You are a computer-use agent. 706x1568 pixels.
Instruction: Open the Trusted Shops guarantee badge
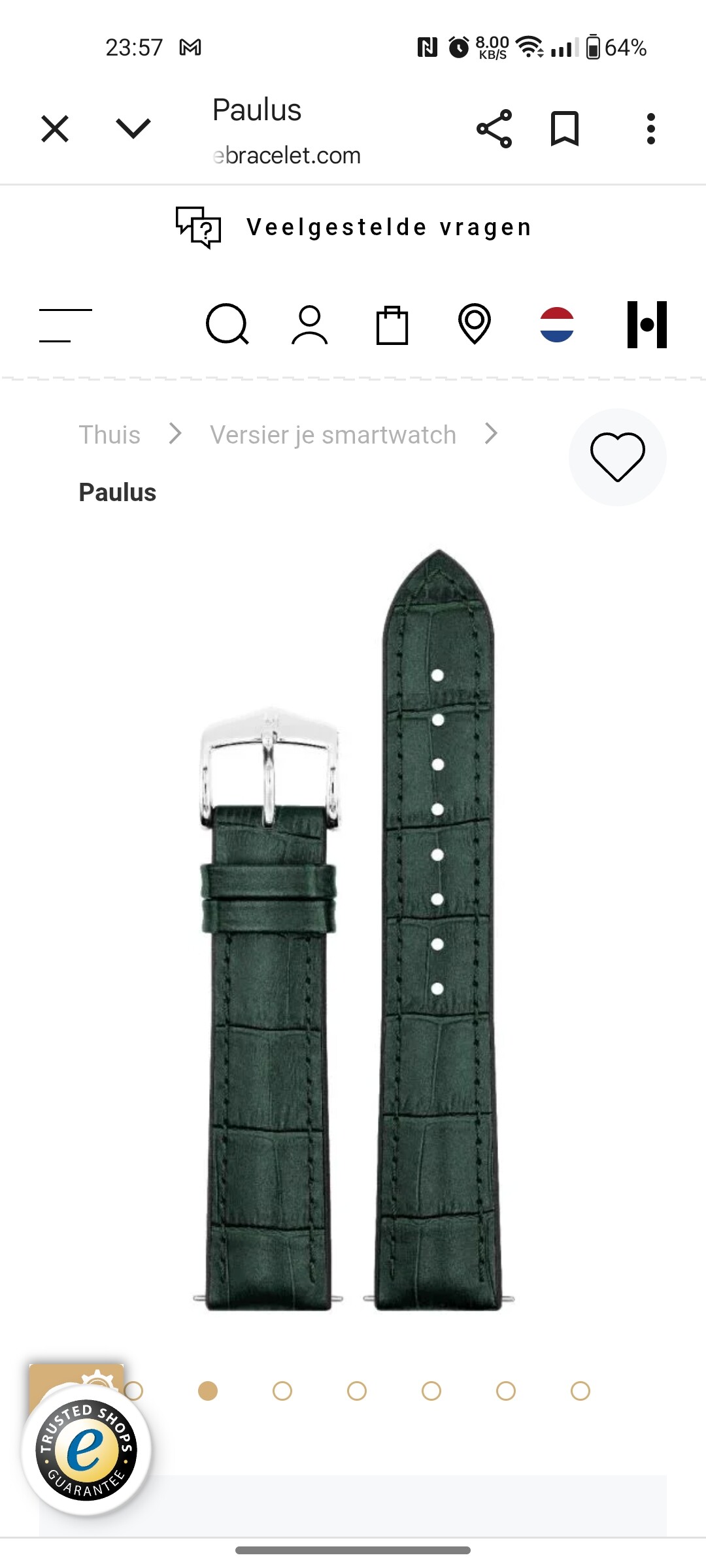(x=86, y=1450)
